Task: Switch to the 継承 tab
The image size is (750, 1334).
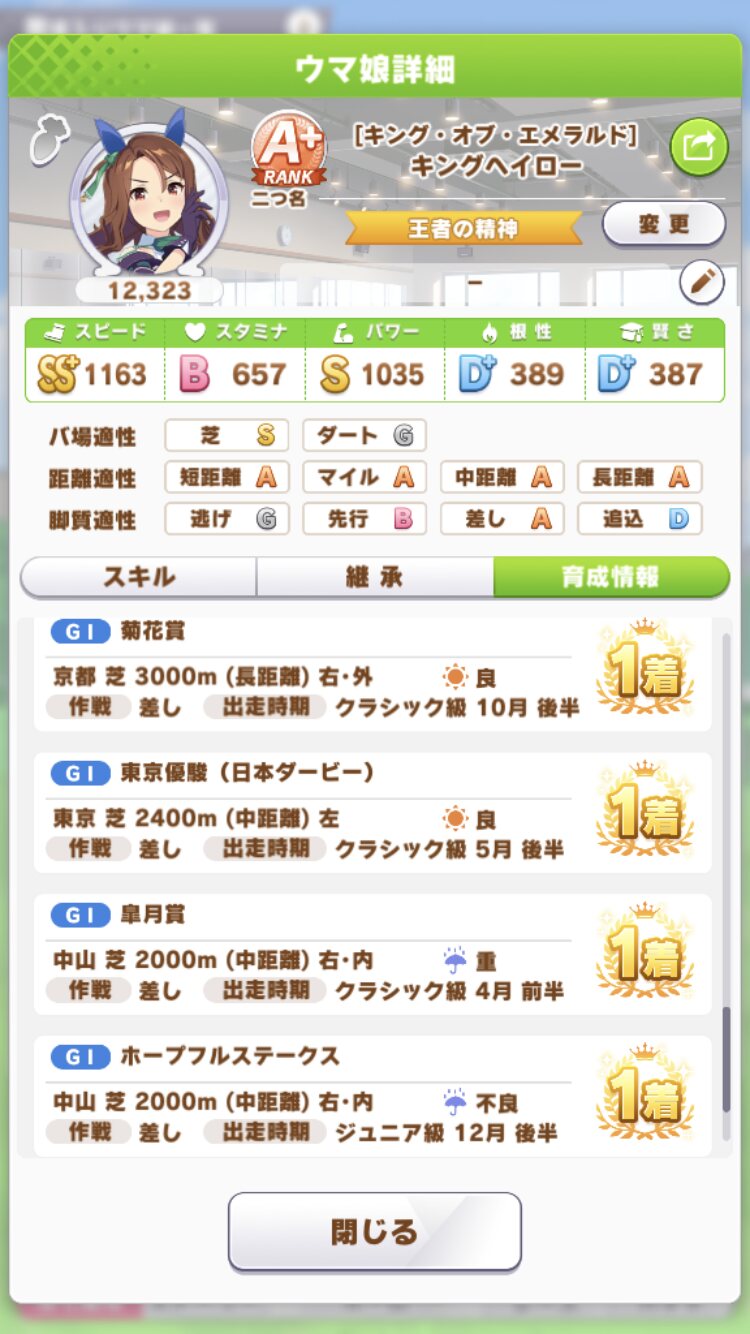Action: pos(375,578)
